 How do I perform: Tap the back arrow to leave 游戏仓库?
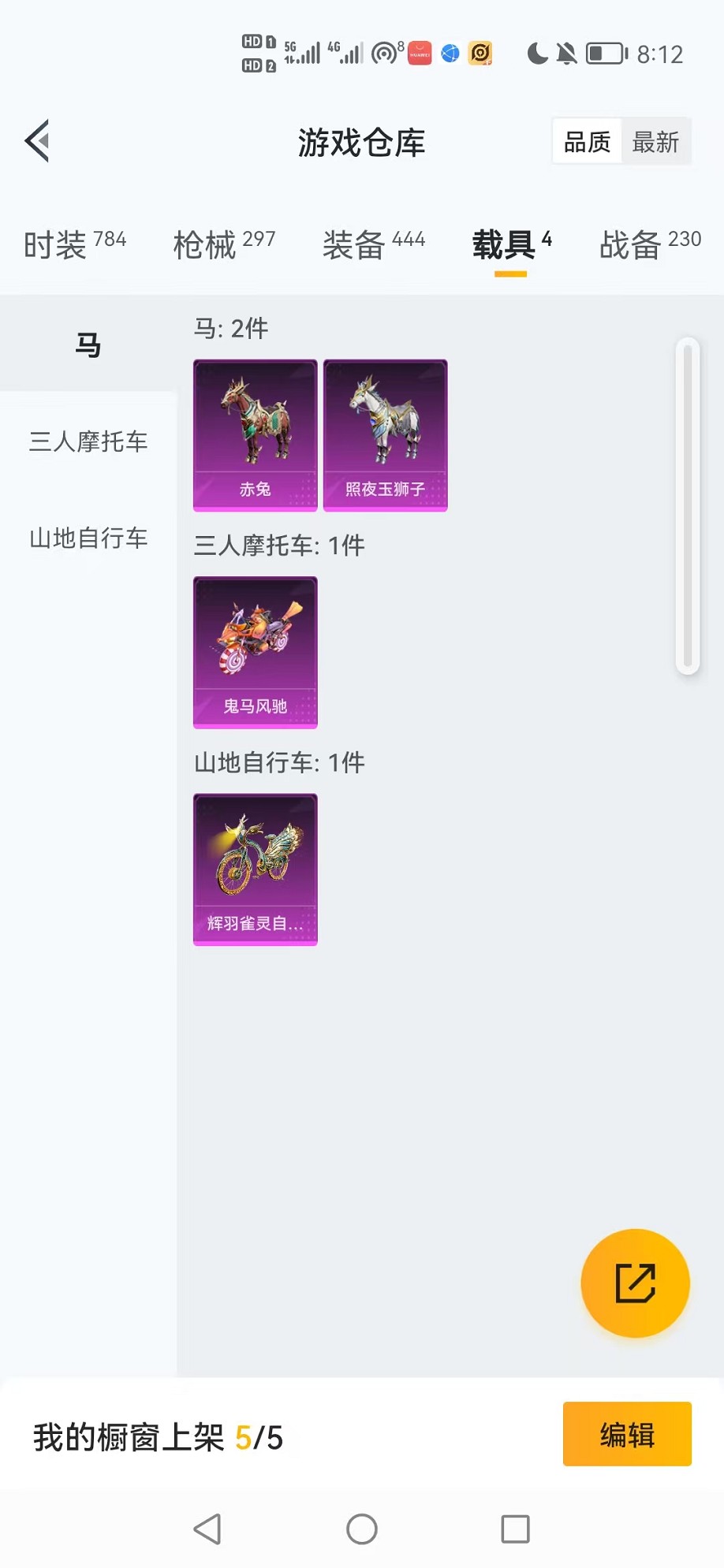(x=36, y=140)
